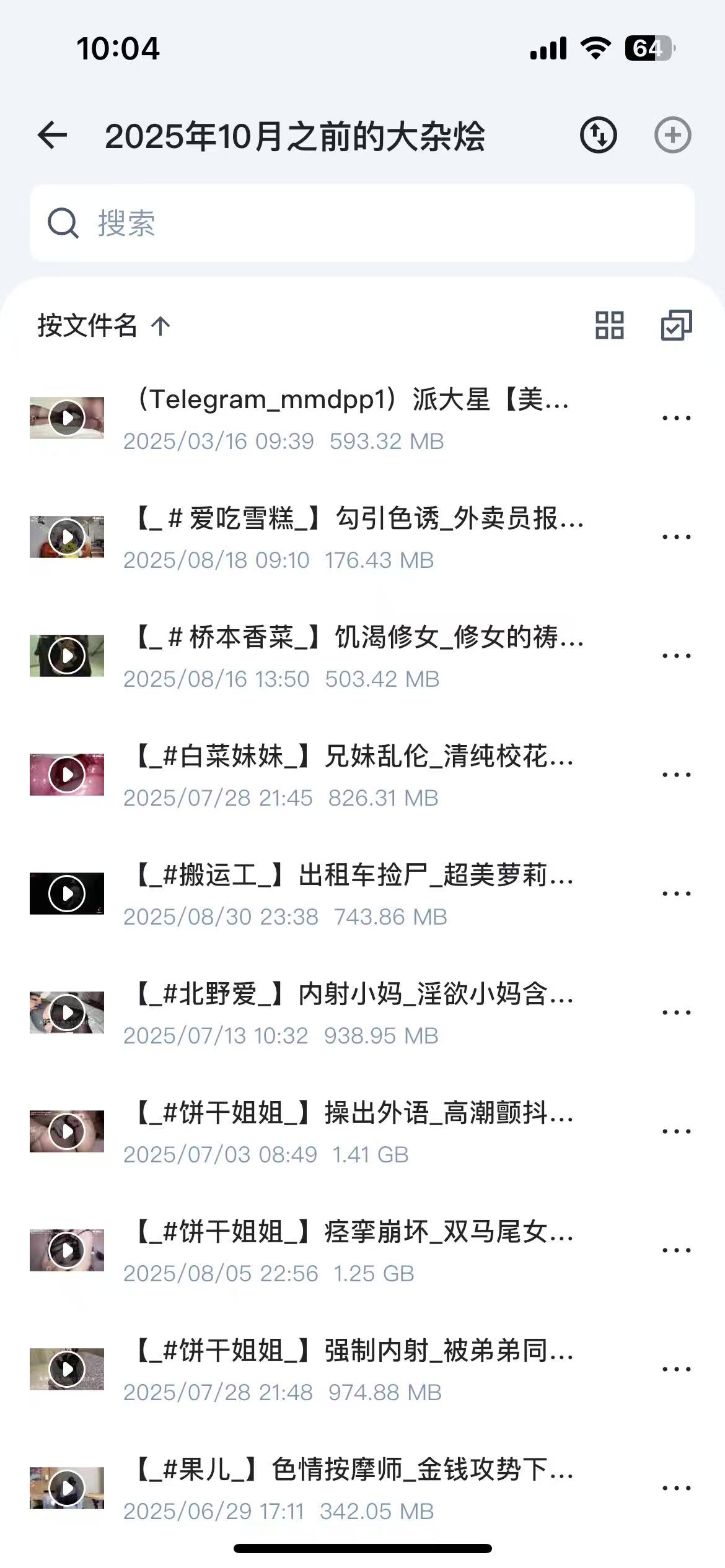
Task: Click the magnifier icon in the search bar
Action: tap(63, 224)
